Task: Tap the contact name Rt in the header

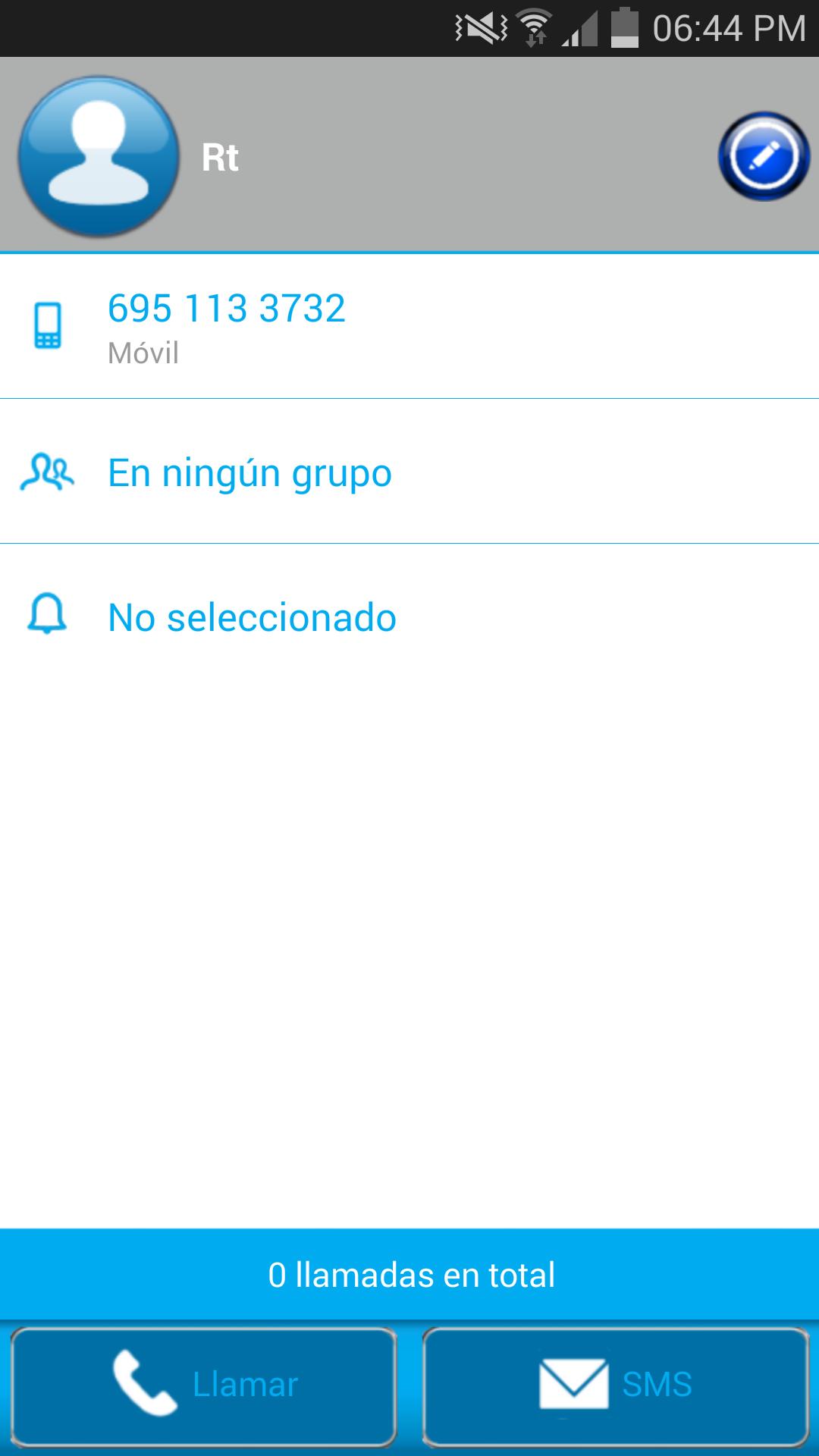Action: (x=219, y=155)
